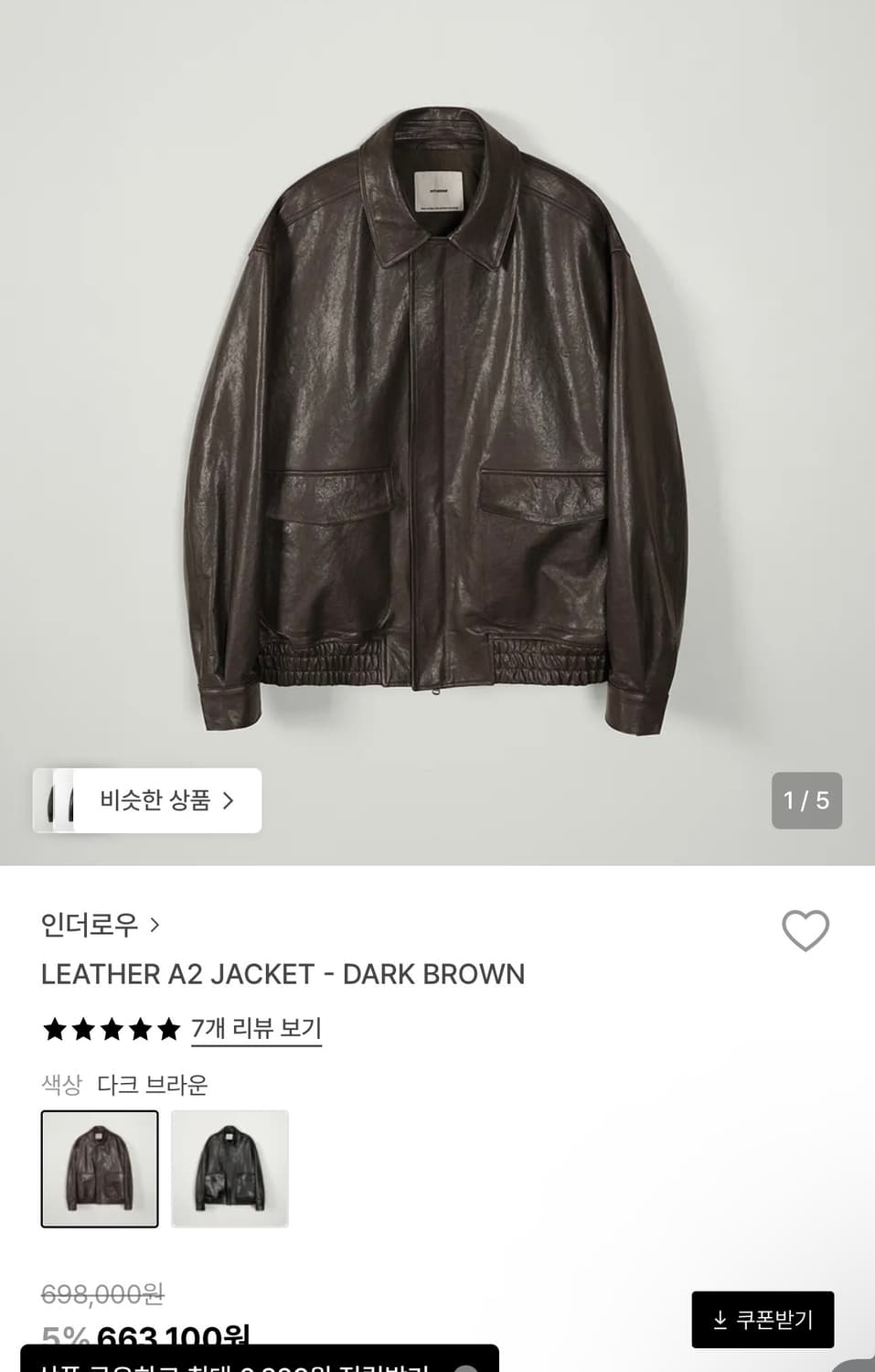
Task: Click the 1/5 image counter badge
Action: [806, 800]
